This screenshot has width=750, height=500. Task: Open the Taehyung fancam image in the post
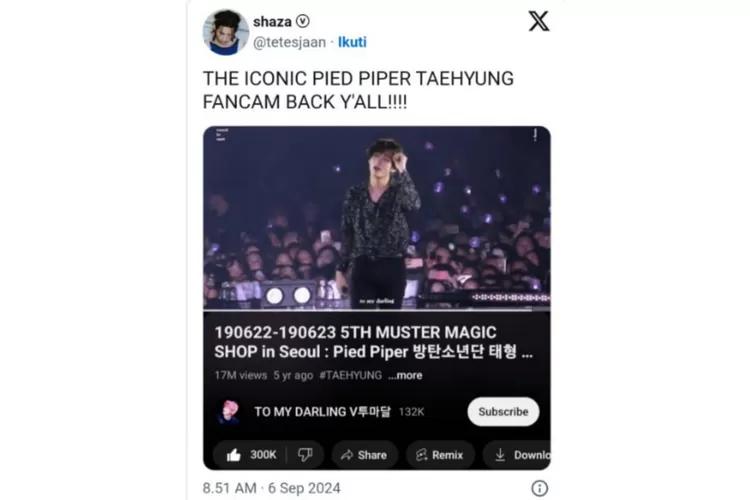click(377, 217)
